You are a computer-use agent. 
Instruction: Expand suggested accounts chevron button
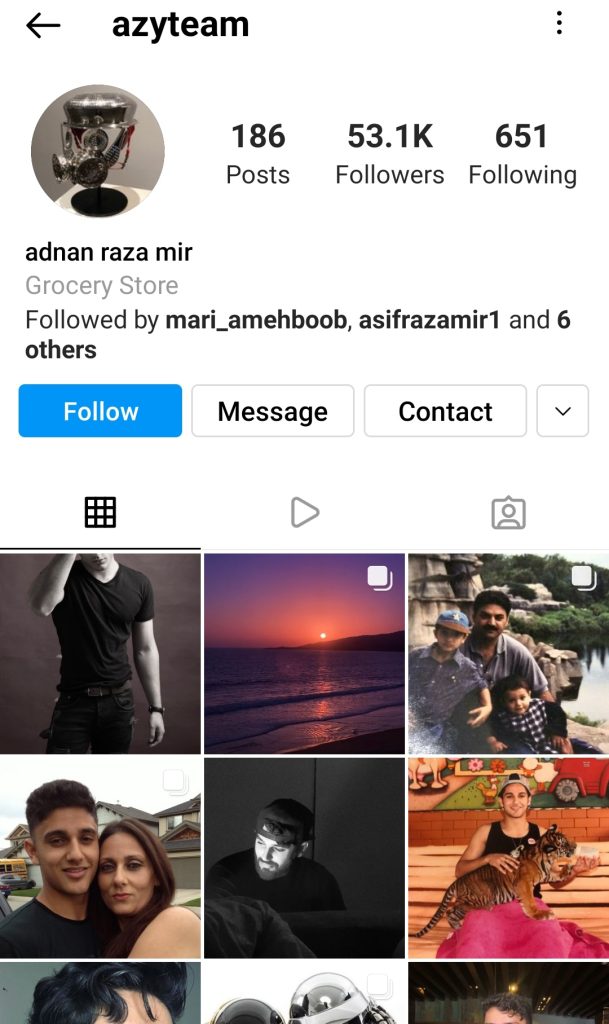[x=563, y=411]
